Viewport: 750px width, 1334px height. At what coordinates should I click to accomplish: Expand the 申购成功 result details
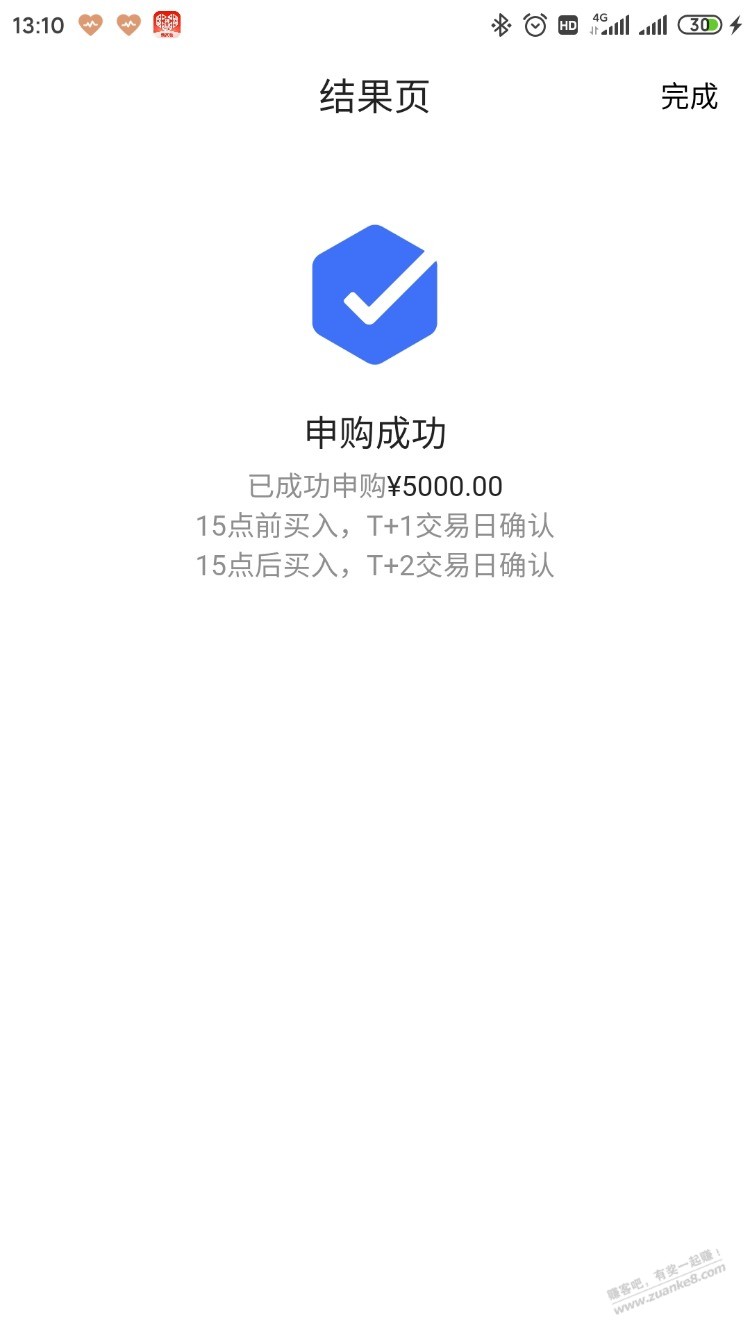point(375,433)
